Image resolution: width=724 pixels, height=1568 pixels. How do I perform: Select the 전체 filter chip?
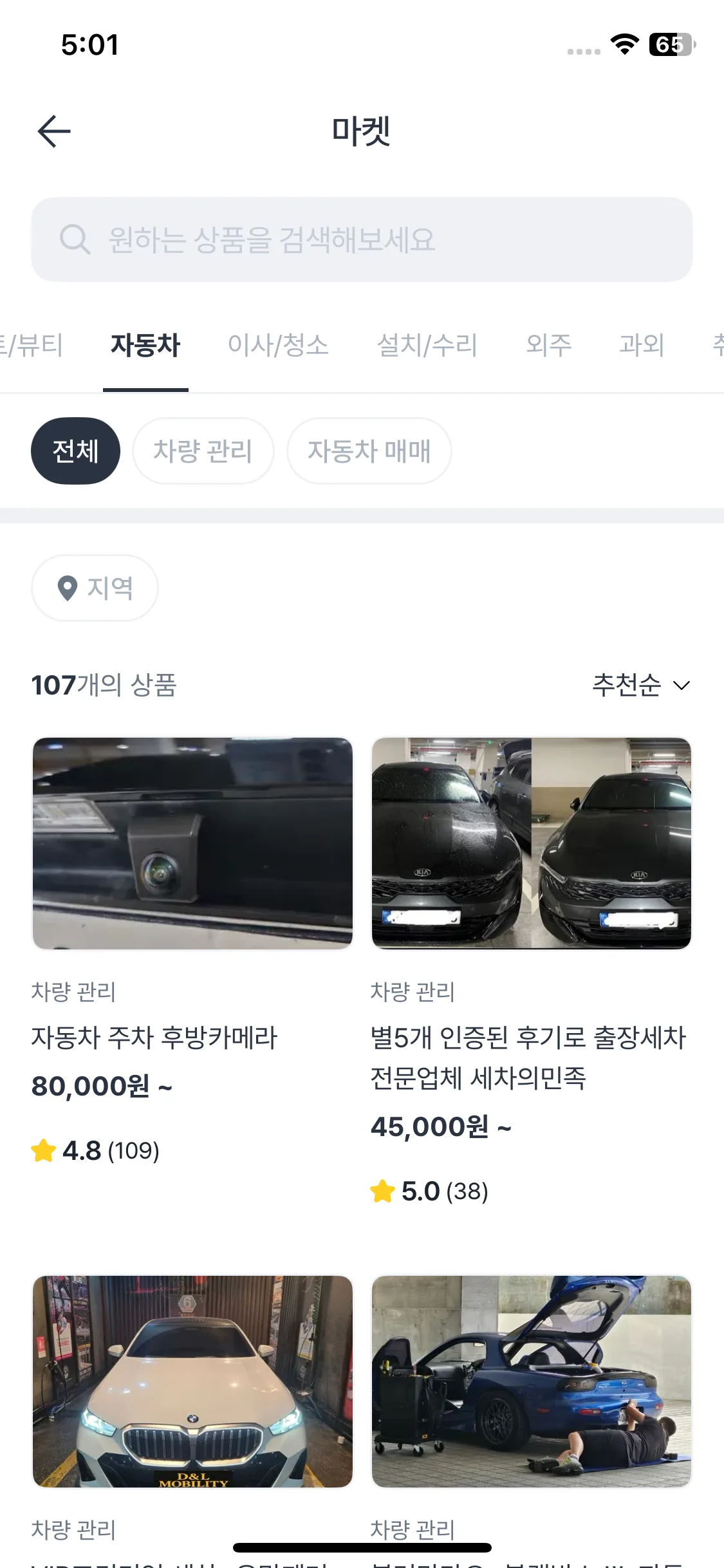pyautogui.click(x=75, y=451)
